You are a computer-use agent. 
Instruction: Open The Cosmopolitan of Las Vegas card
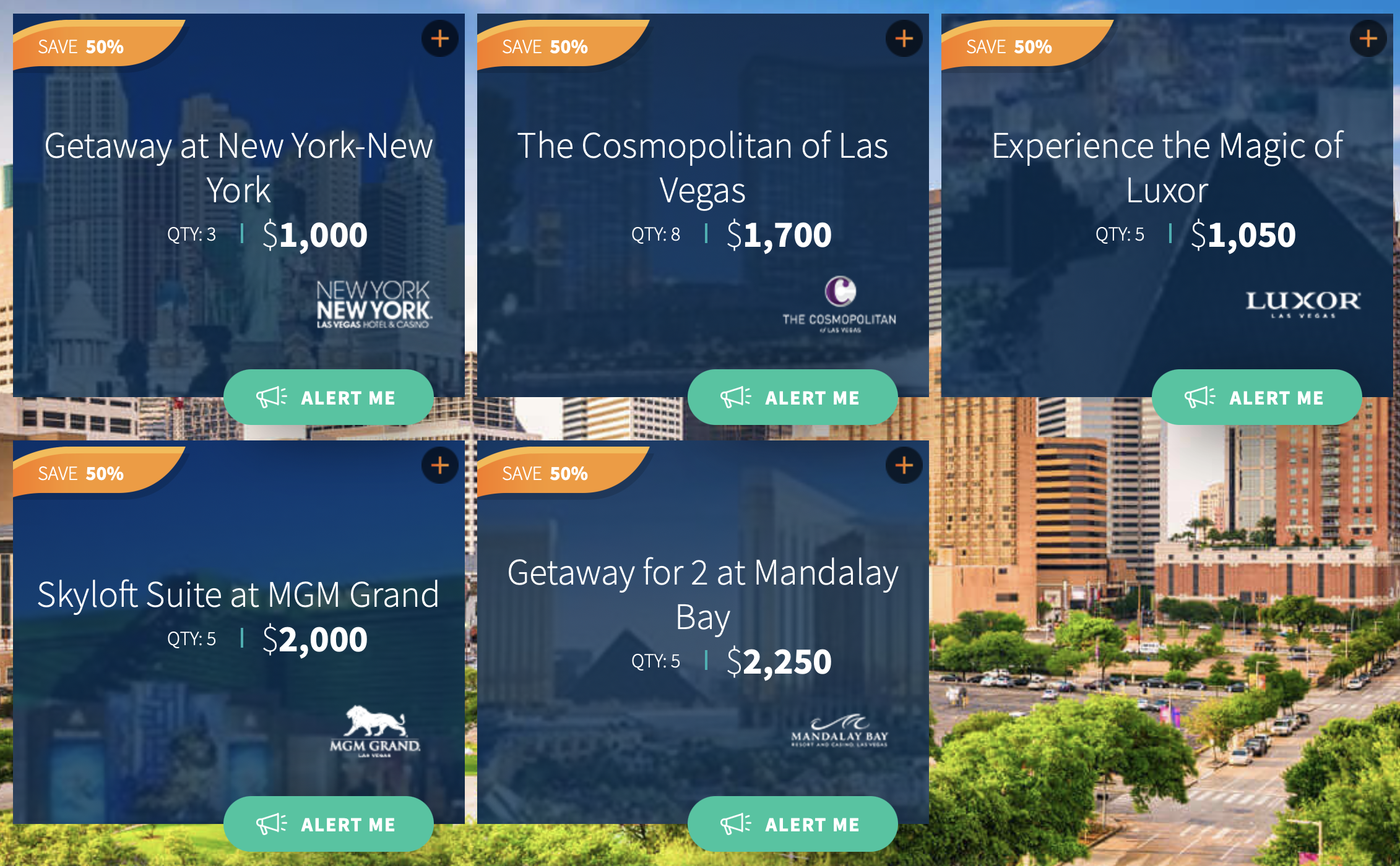tap(702, 167)
